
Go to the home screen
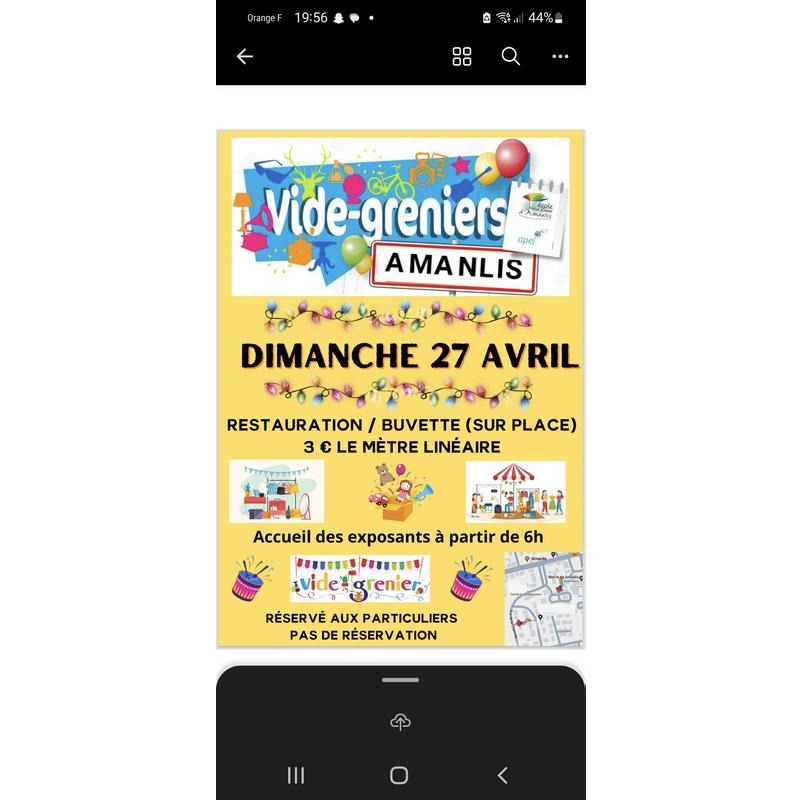tap(399, 775)
